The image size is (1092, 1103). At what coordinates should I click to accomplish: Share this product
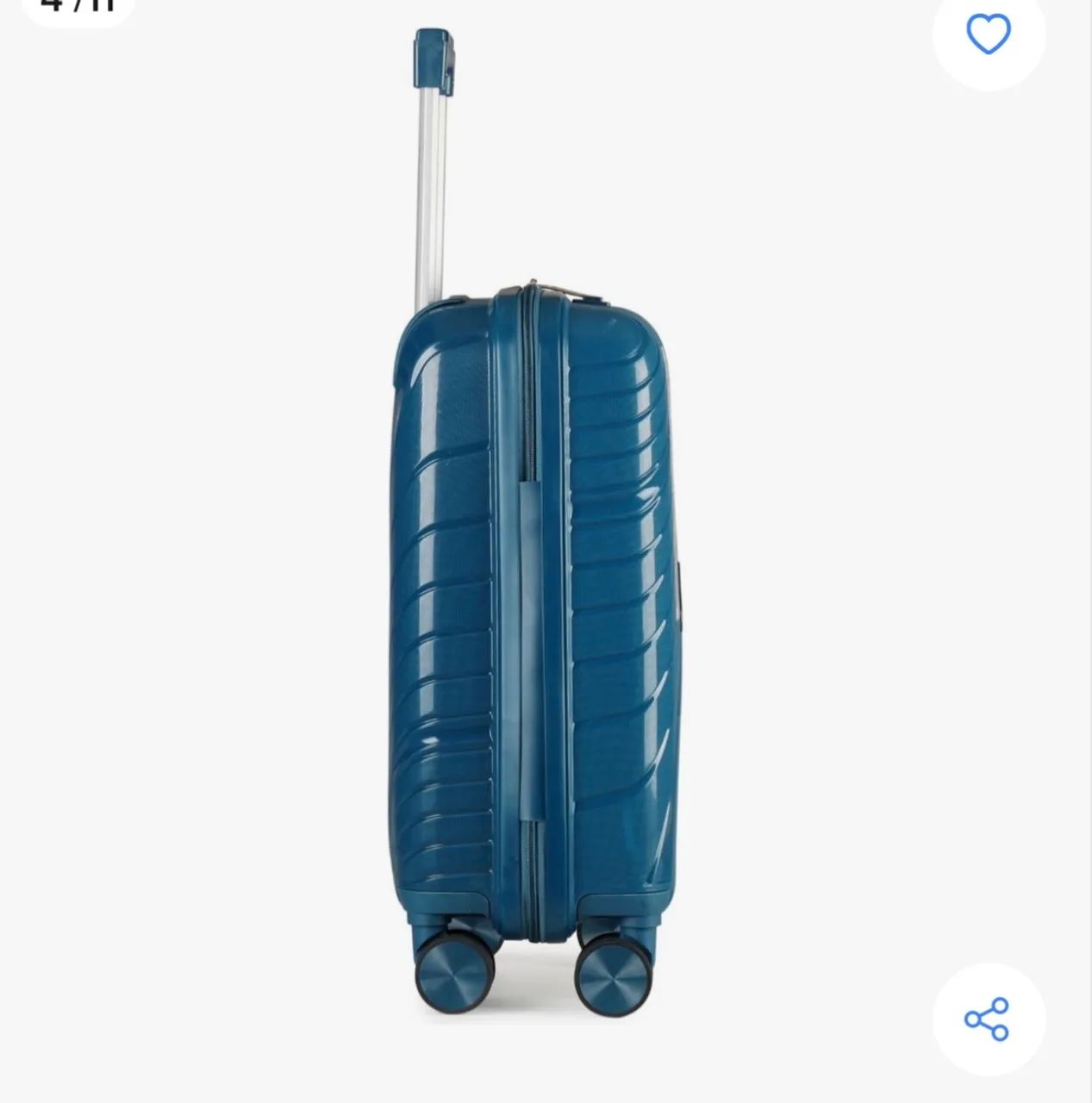coord(987,1019)
